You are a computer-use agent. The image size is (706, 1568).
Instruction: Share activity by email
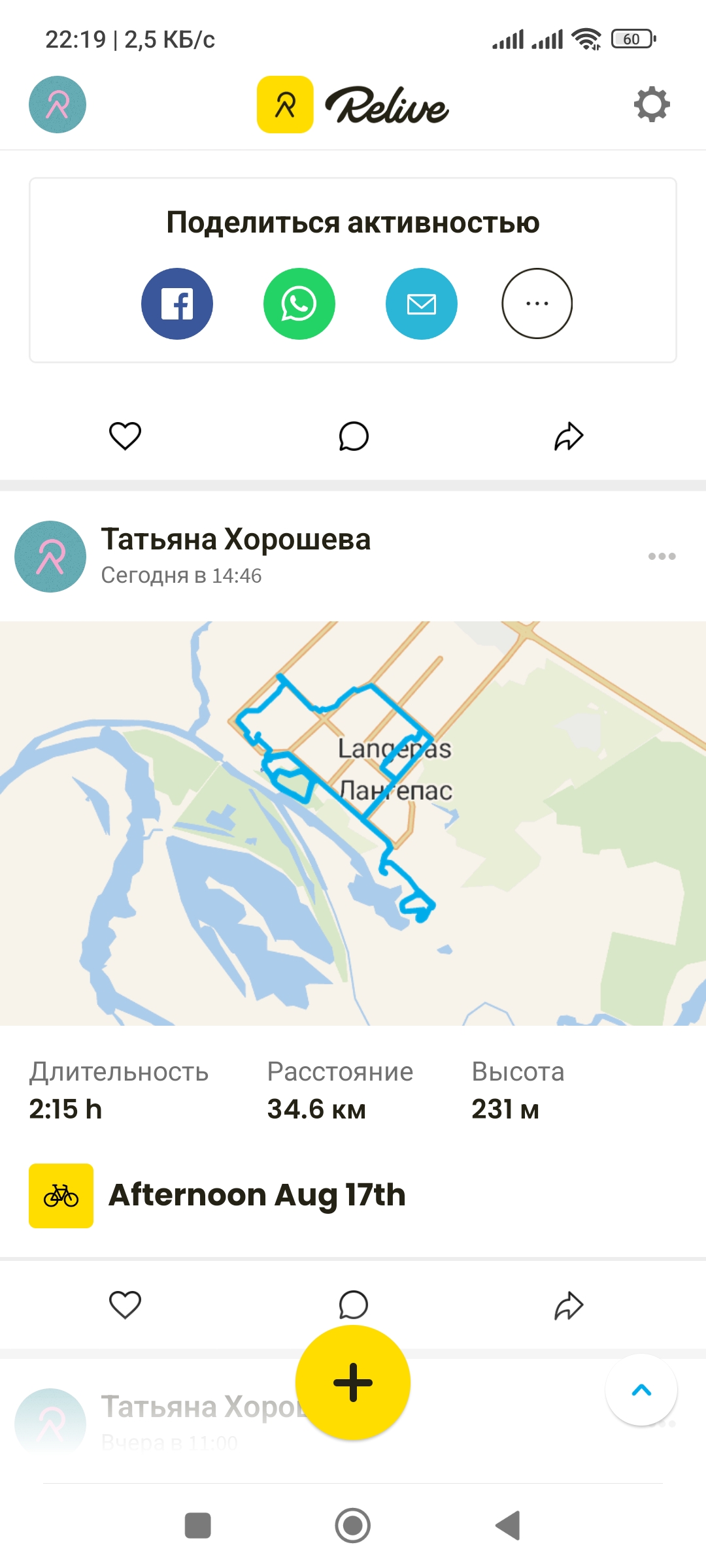(422, 304)
